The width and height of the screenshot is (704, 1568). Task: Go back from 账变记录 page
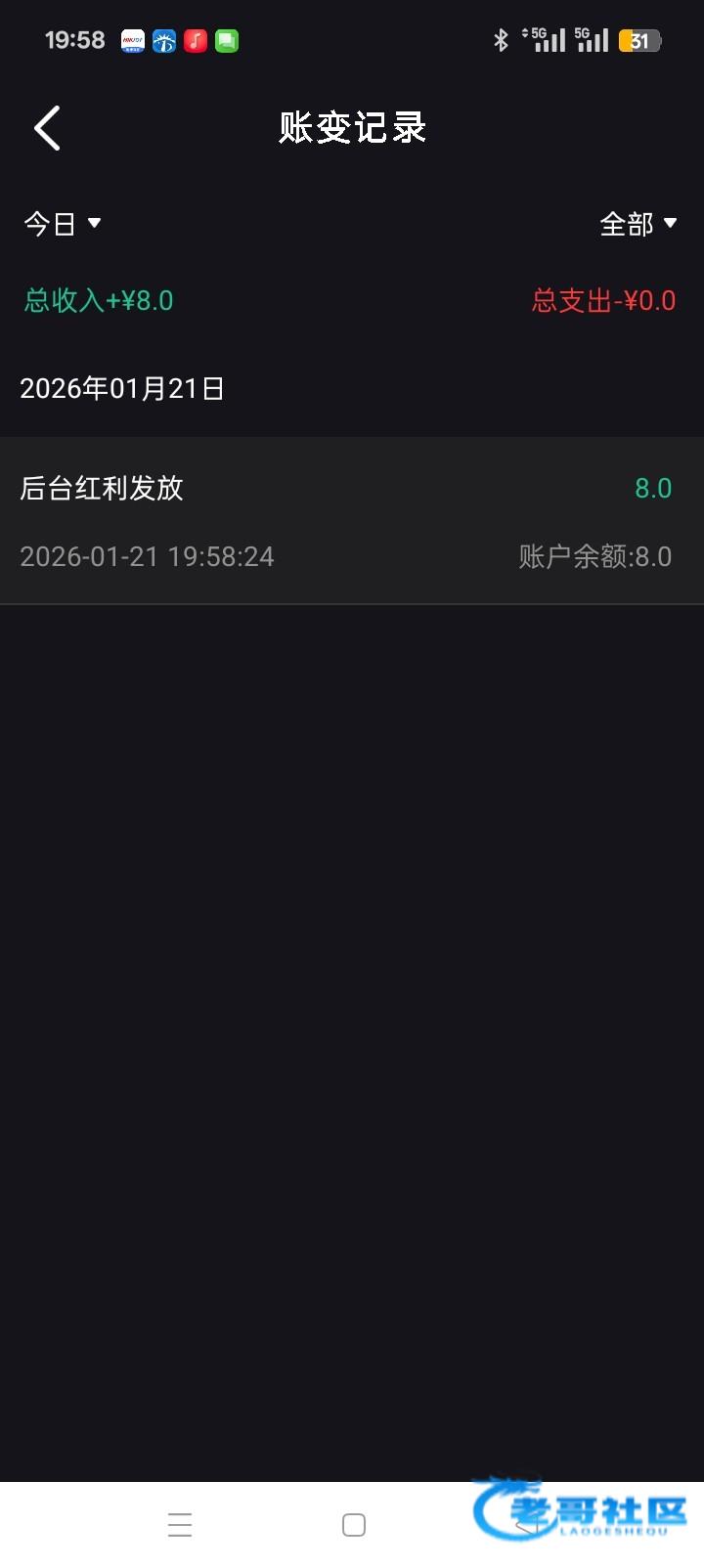coord(48,128)
